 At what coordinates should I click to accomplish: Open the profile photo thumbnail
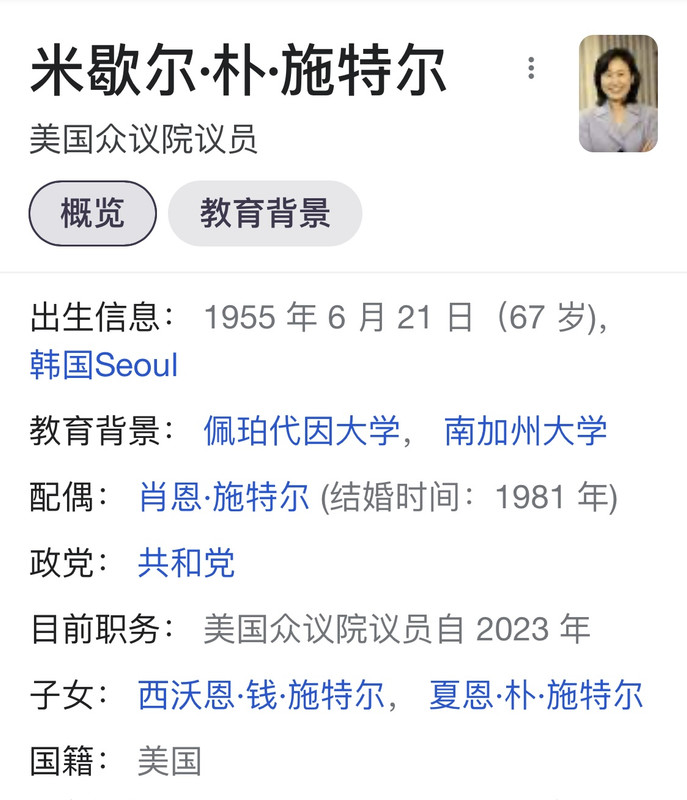point(618,94)
